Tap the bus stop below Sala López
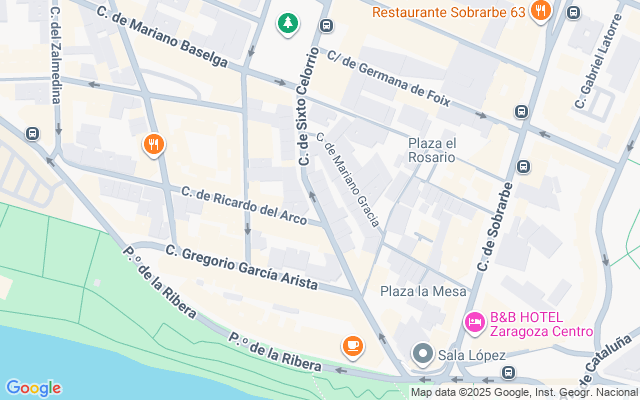 [509, 372]
